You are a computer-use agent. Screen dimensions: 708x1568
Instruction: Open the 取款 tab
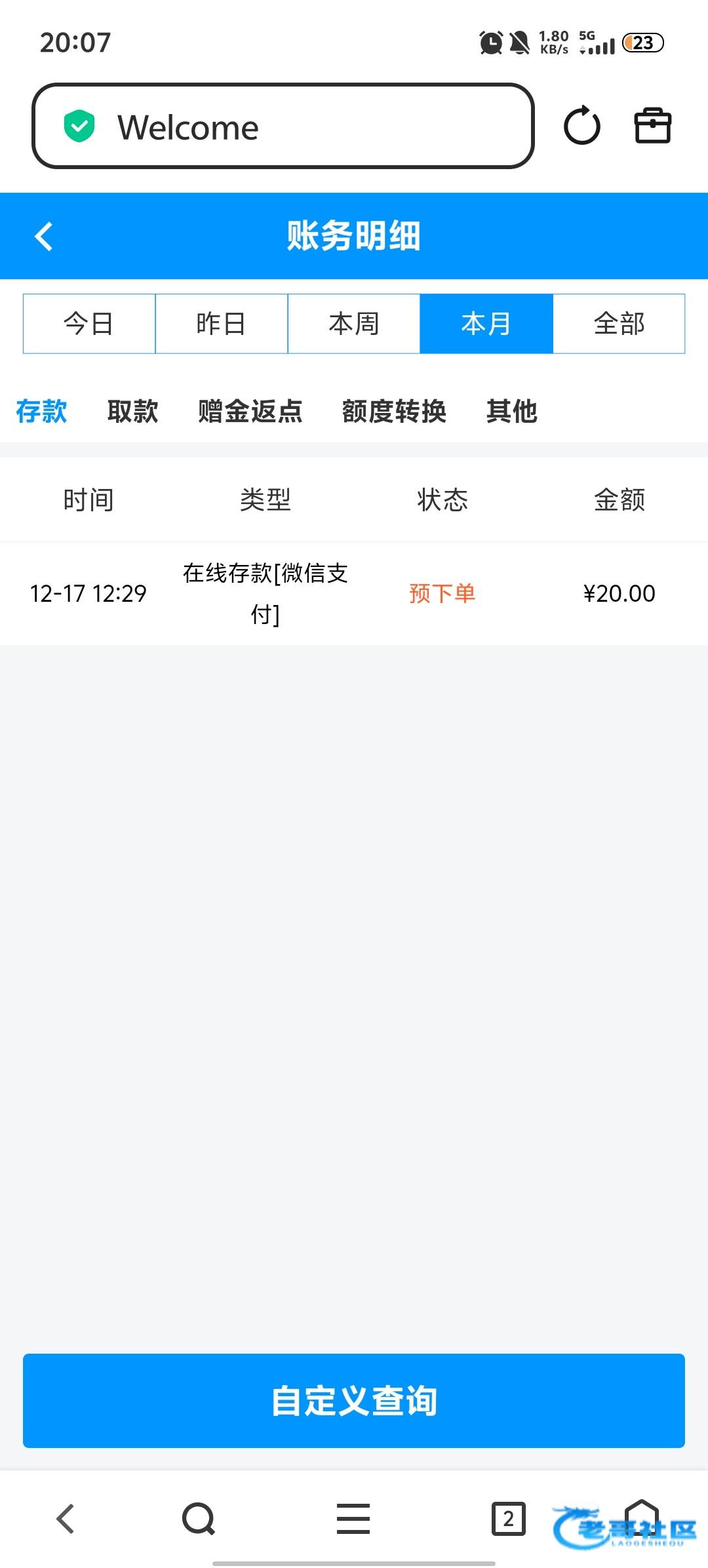[132, 412]
